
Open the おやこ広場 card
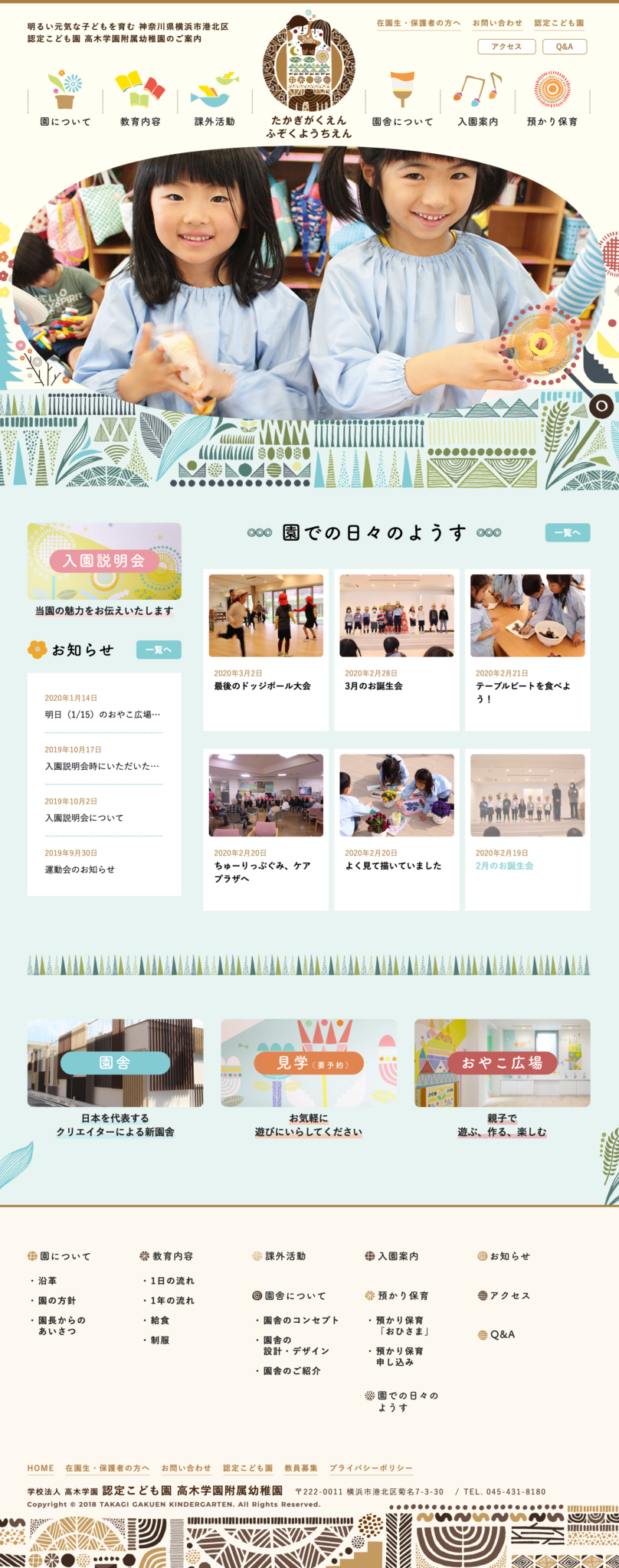502,1063
